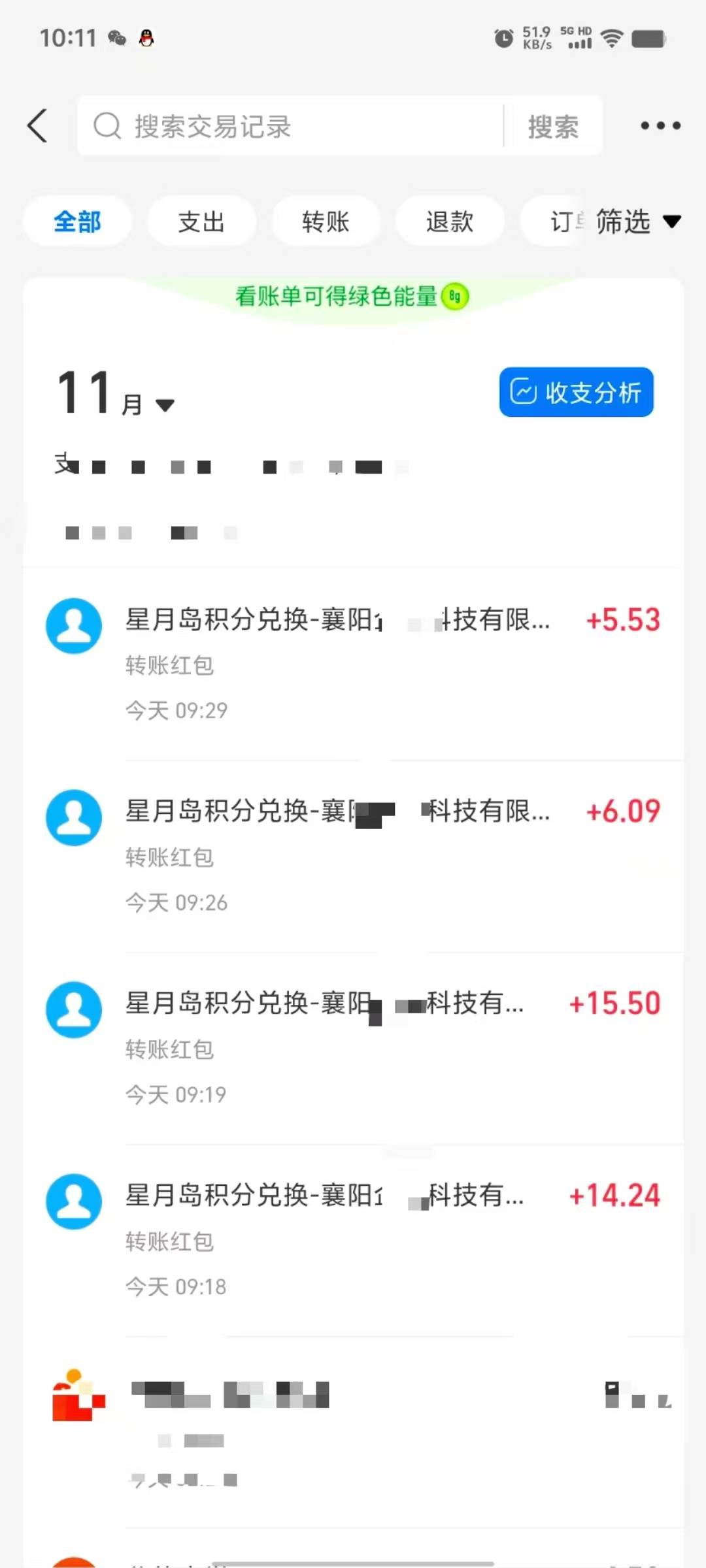This screenshot has width=706, height=1568.
Task: Expand the 筛选 filter dropdown
Action: click(x=638, y=221)
